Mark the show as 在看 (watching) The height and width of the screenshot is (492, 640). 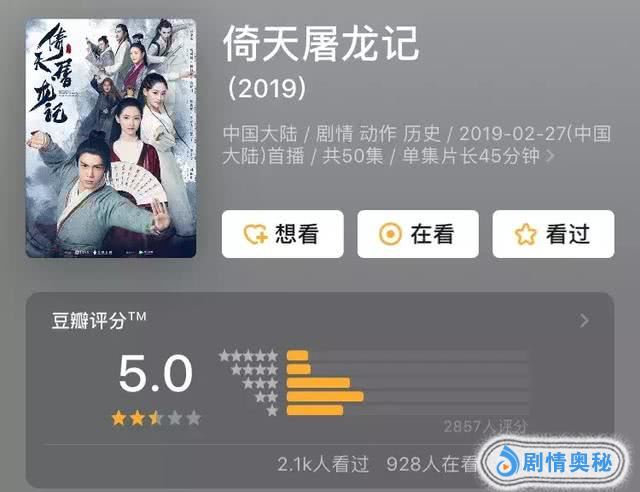tap(418, 235)
